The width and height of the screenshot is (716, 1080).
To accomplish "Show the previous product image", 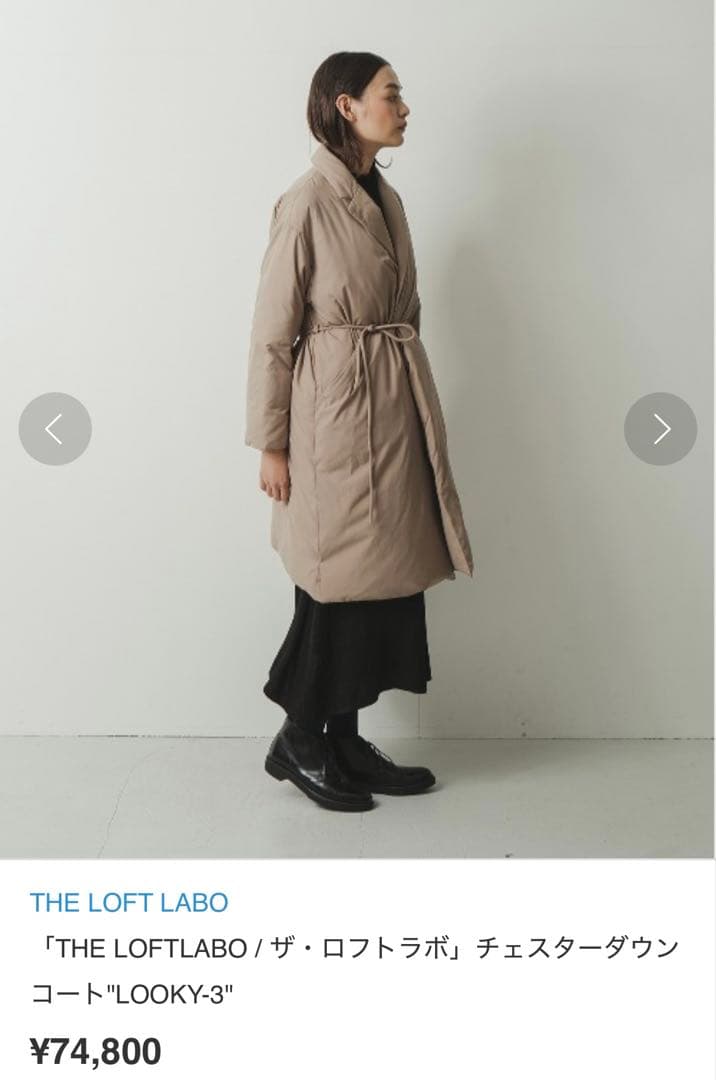I will pyautogui.click(x=55, y=429).
